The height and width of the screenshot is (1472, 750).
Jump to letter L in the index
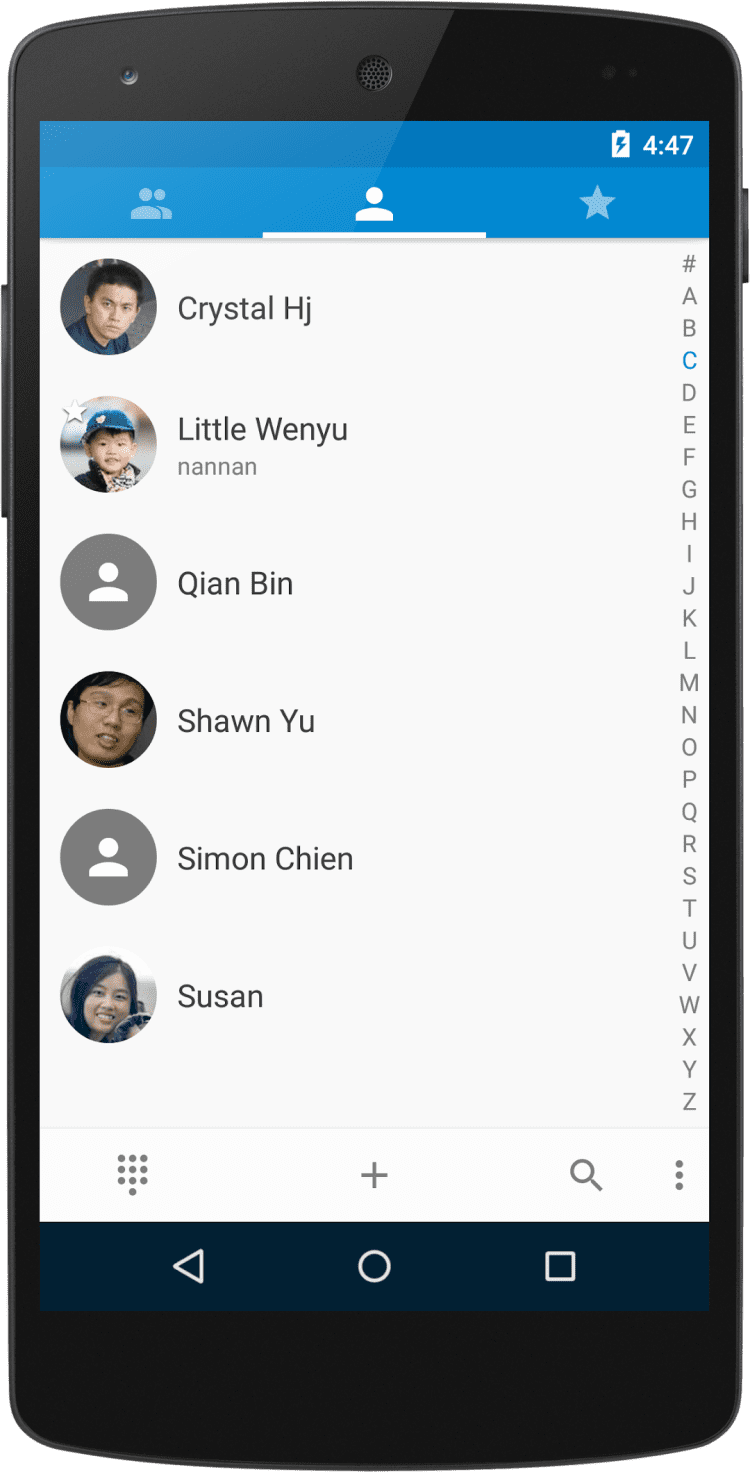[x=689, y=651]
